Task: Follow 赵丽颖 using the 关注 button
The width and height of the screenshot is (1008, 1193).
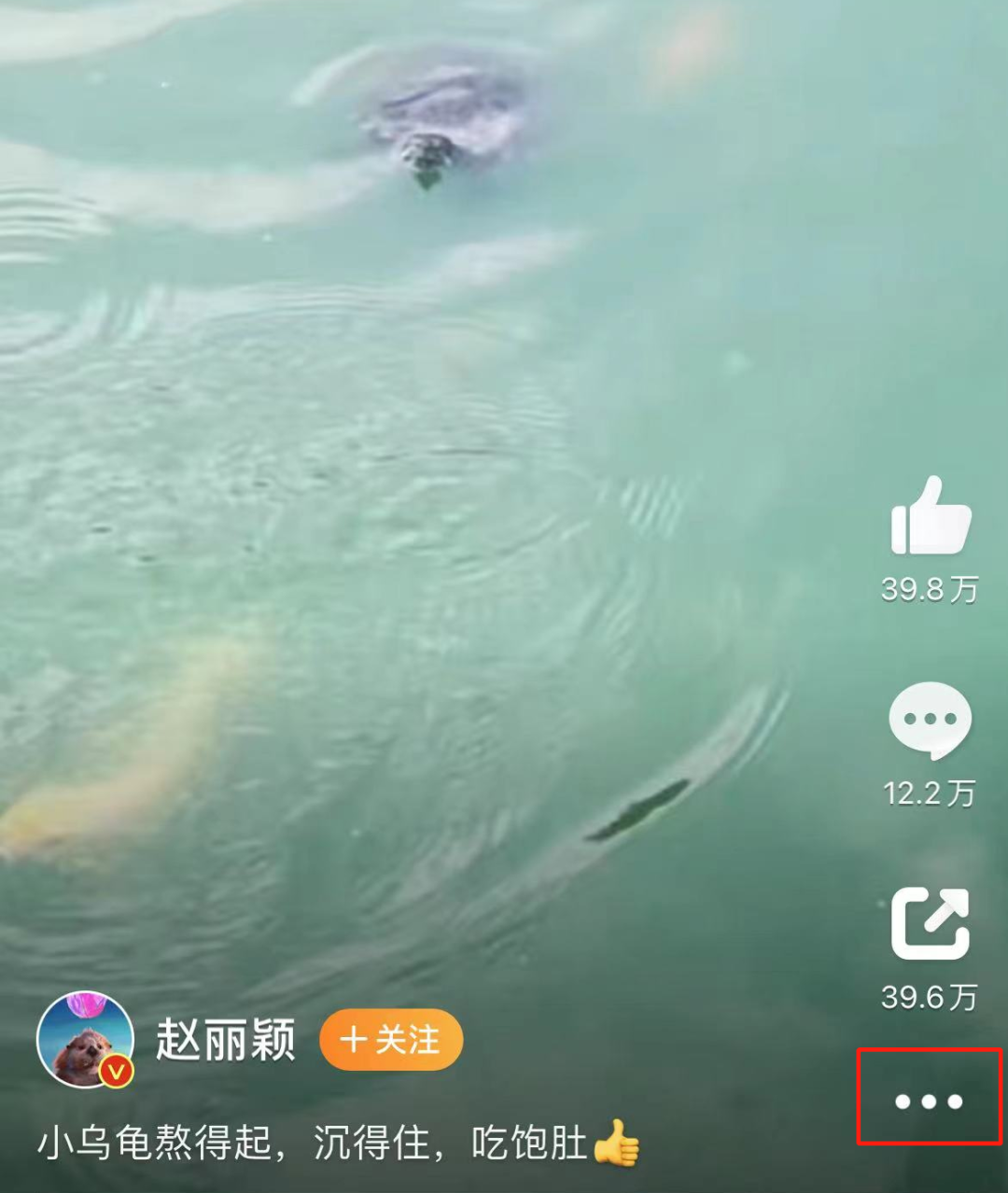Action: pyautogui.click(x=390, y=1039)
